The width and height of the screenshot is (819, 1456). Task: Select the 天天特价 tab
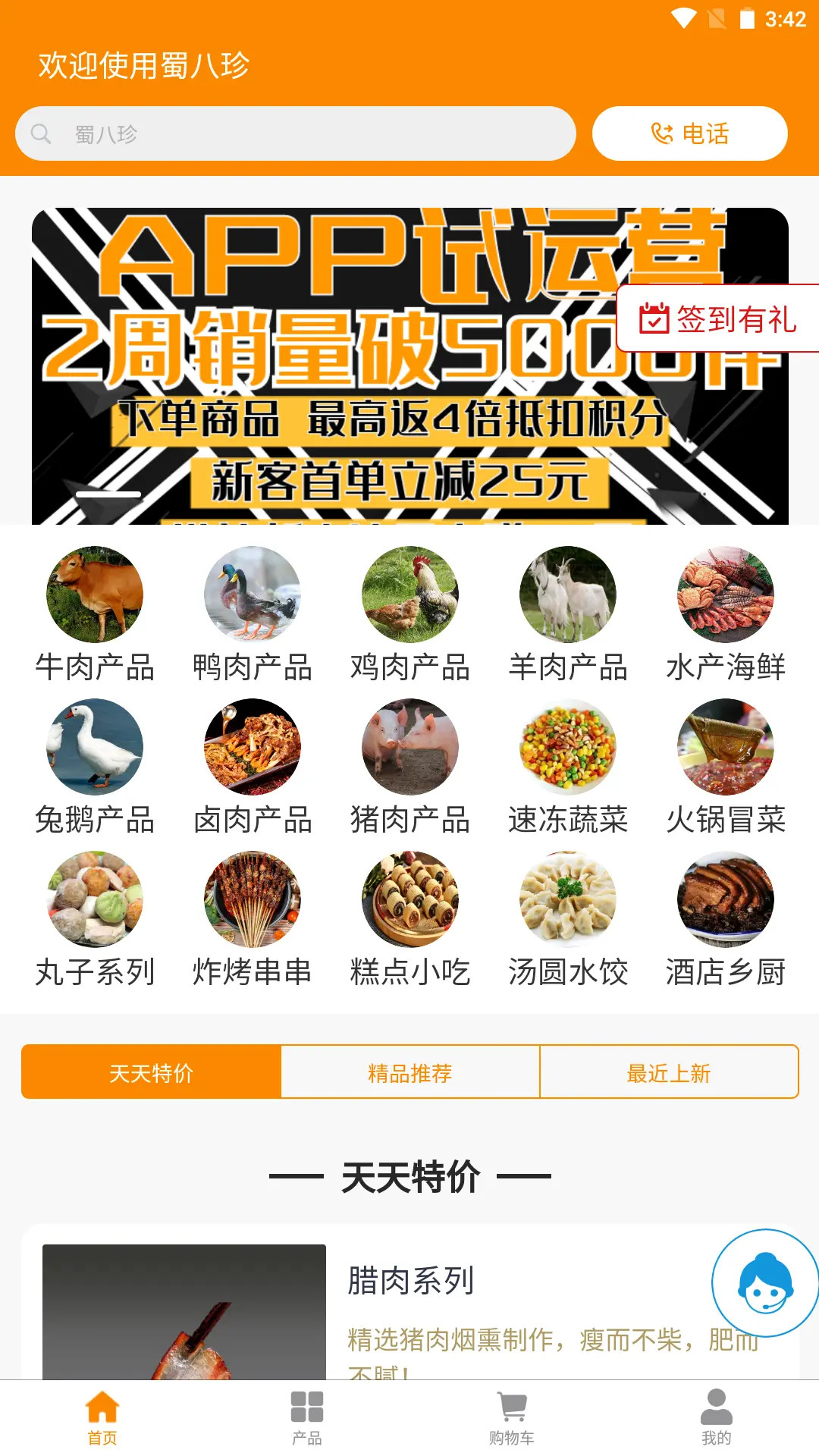pos(152,1072)
